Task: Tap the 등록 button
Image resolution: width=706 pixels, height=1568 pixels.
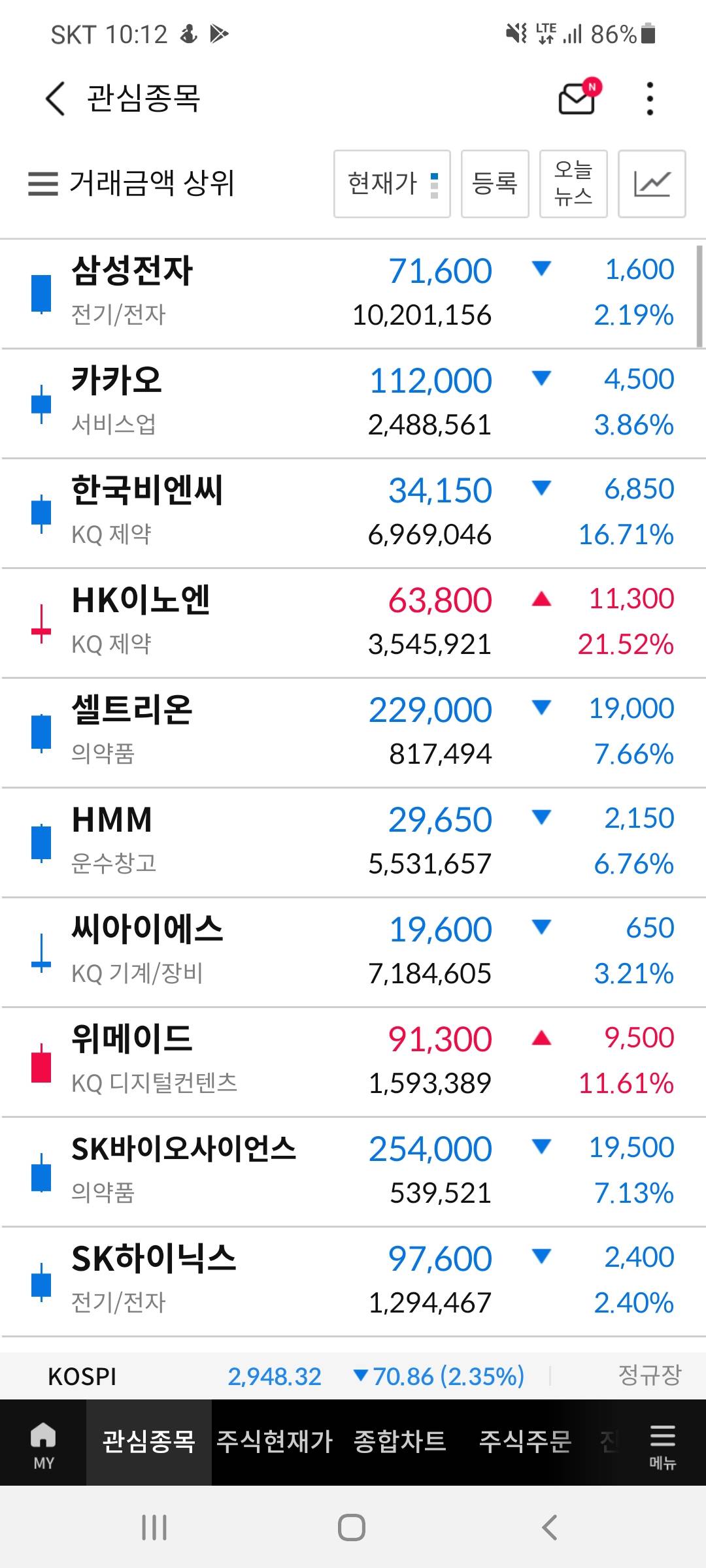Action: point(495,184)
